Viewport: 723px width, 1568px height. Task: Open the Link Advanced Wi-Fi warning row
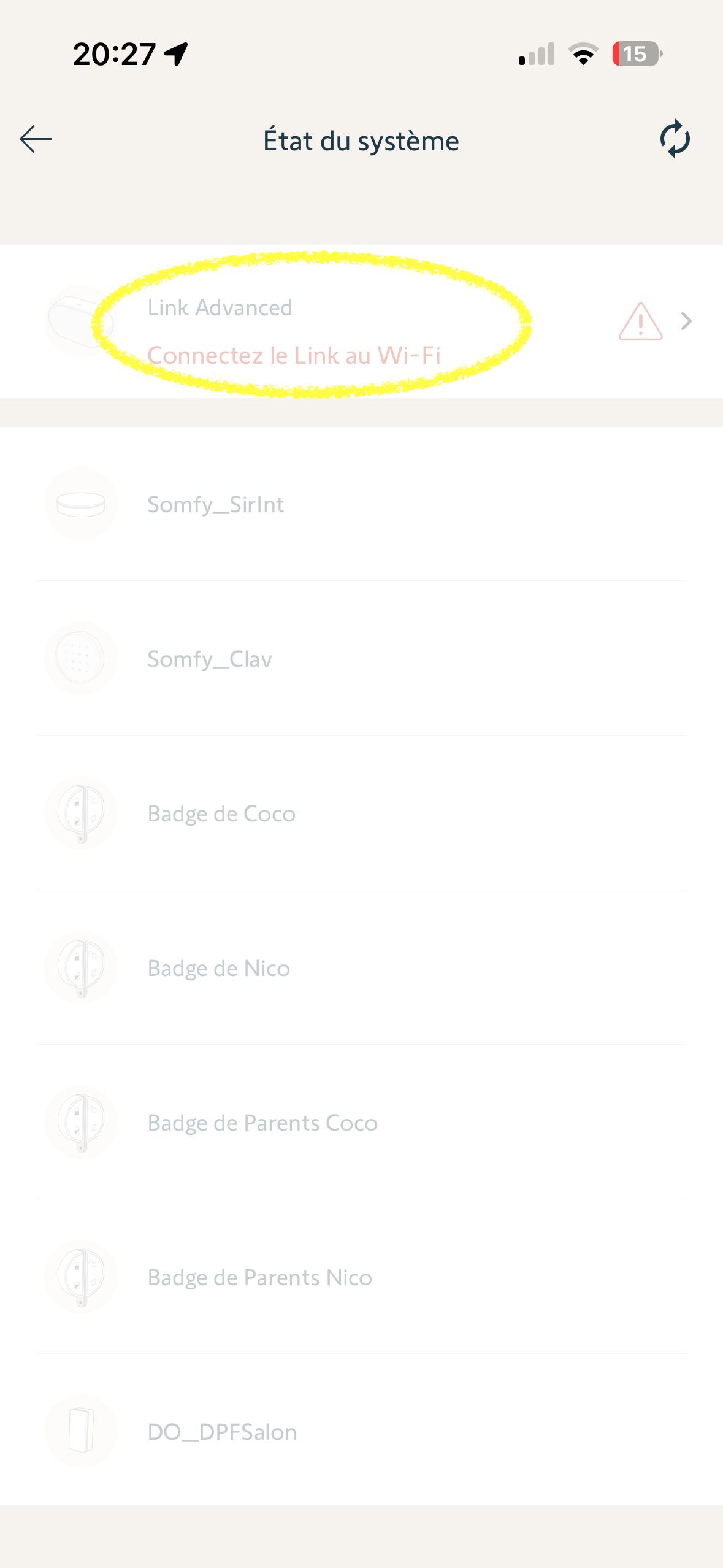[x=362, y=321]
